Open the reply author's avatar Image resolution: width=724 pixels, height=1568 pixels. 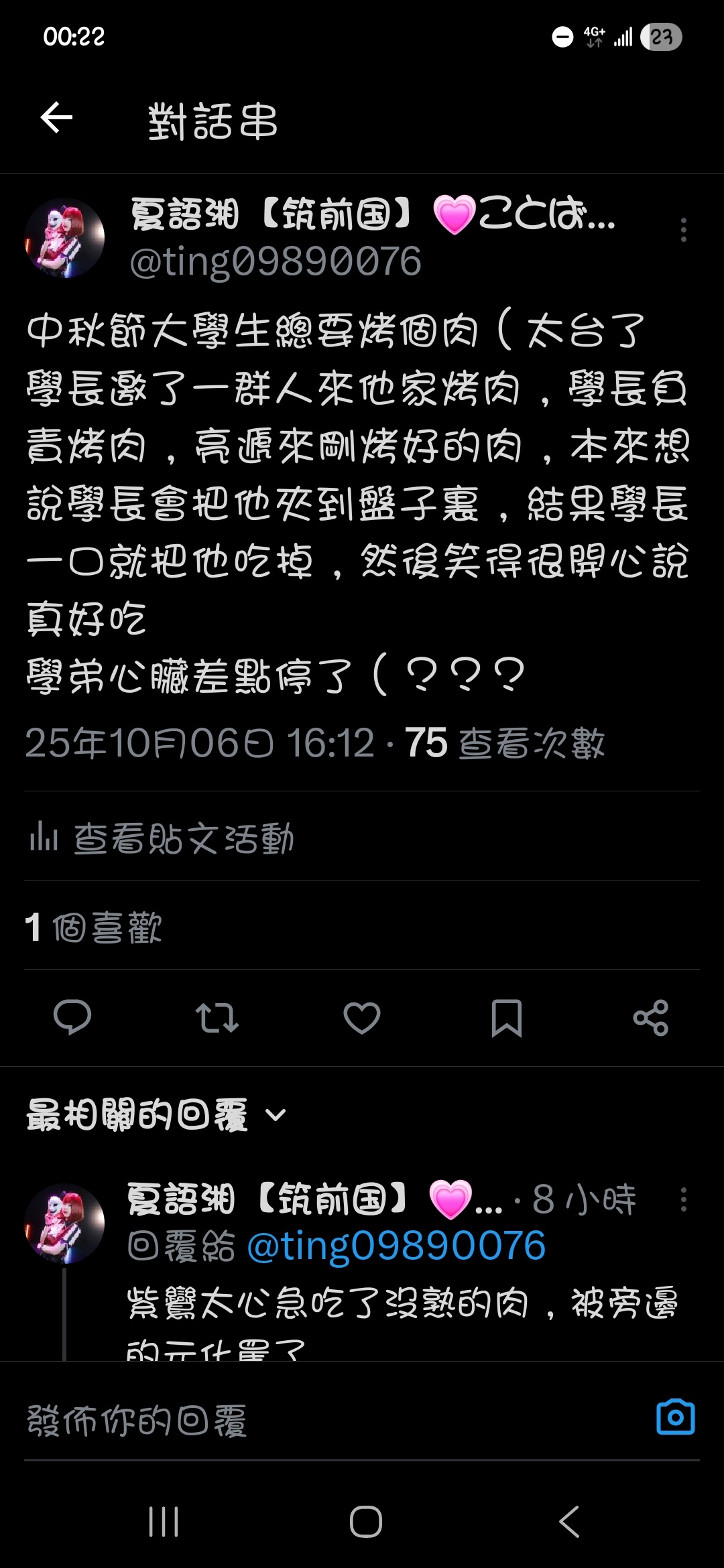64,1224
